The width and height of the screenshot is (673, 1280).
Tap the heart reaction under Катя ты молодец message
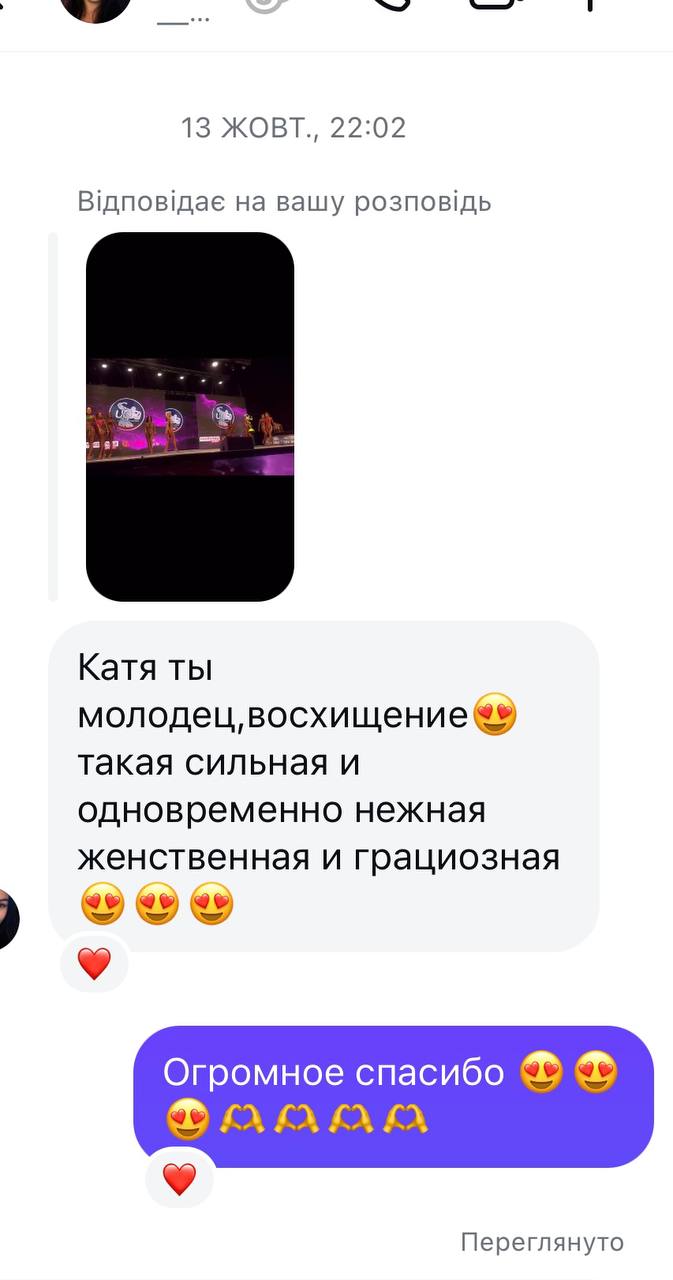pyautogui.click(x=94, y=964)
